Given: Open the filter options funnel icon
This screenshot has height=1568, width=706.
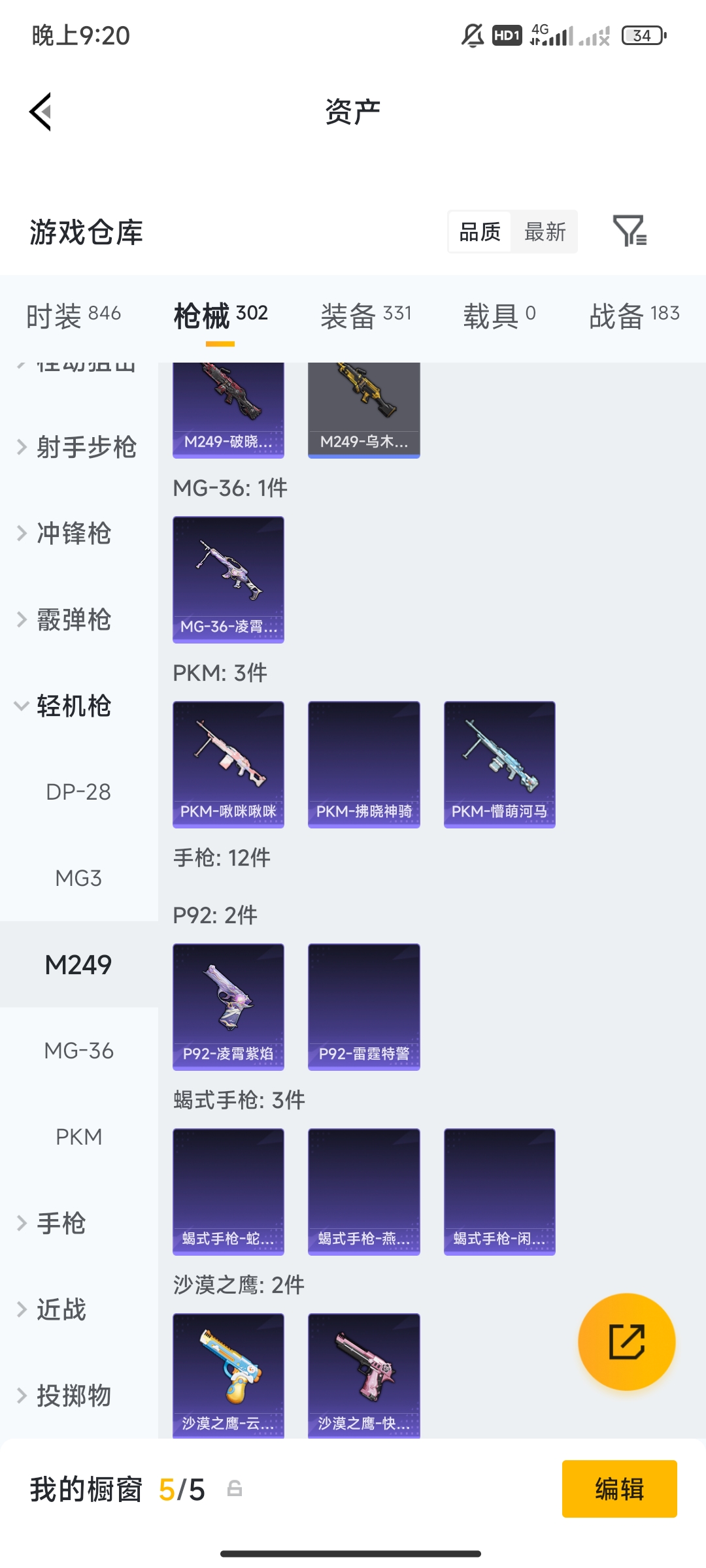Looking at the screenshot, I should tap(631, 232).
